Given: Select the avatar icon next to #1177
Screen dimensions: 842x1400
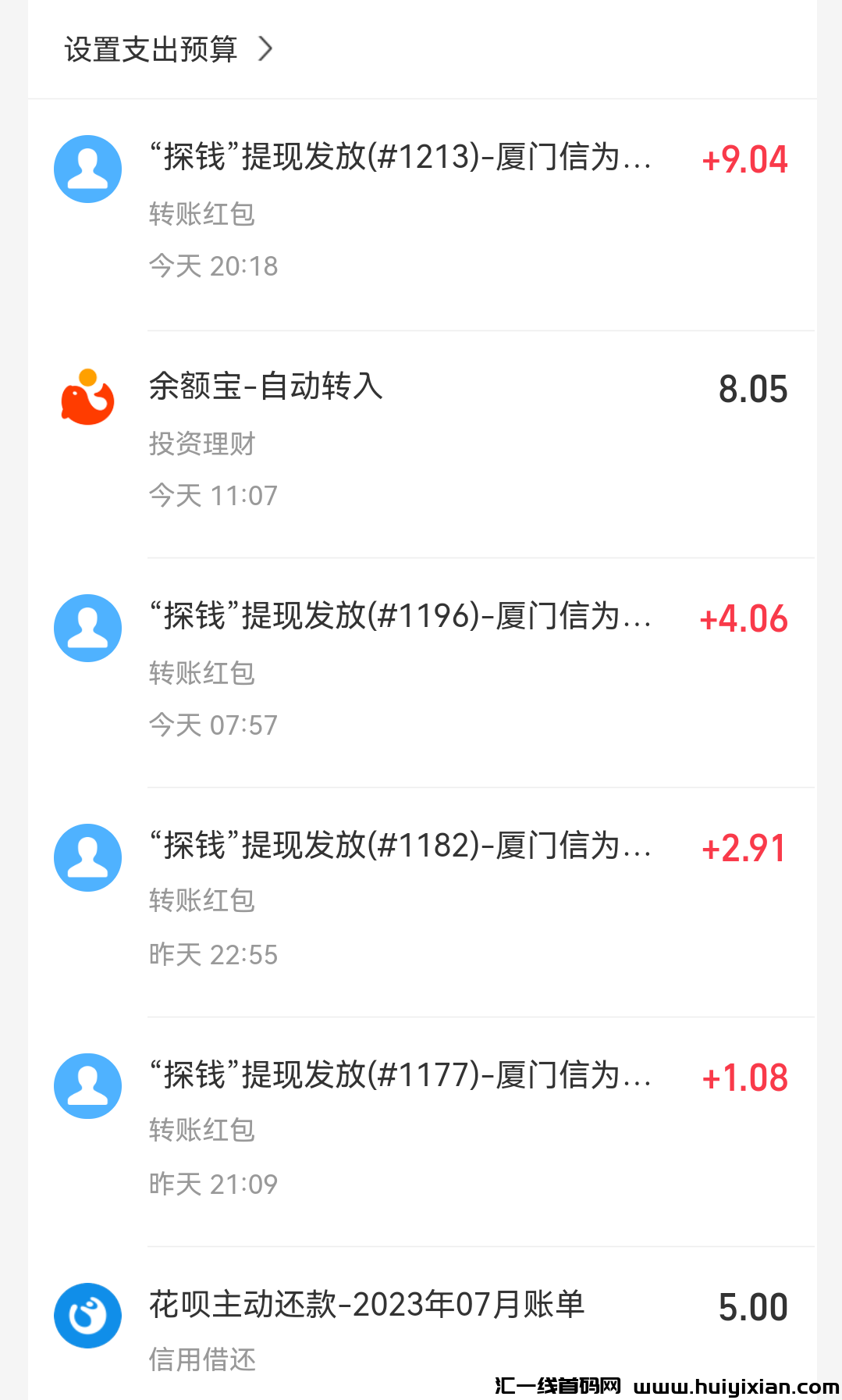Looking at the screenshot, I should click(87, 1085).
